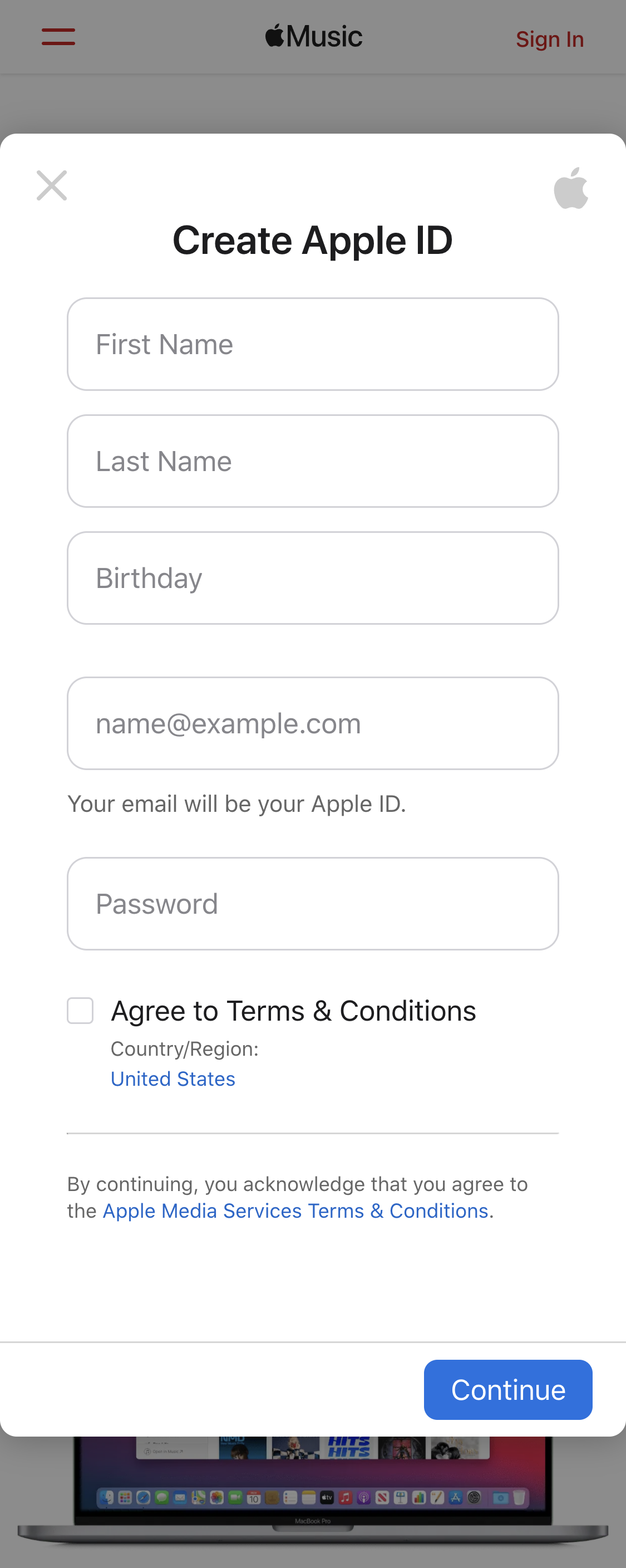Select Sign In at the top right
Image resolution: width=626 pixels, height=1568 pixels.
(549, 38)
